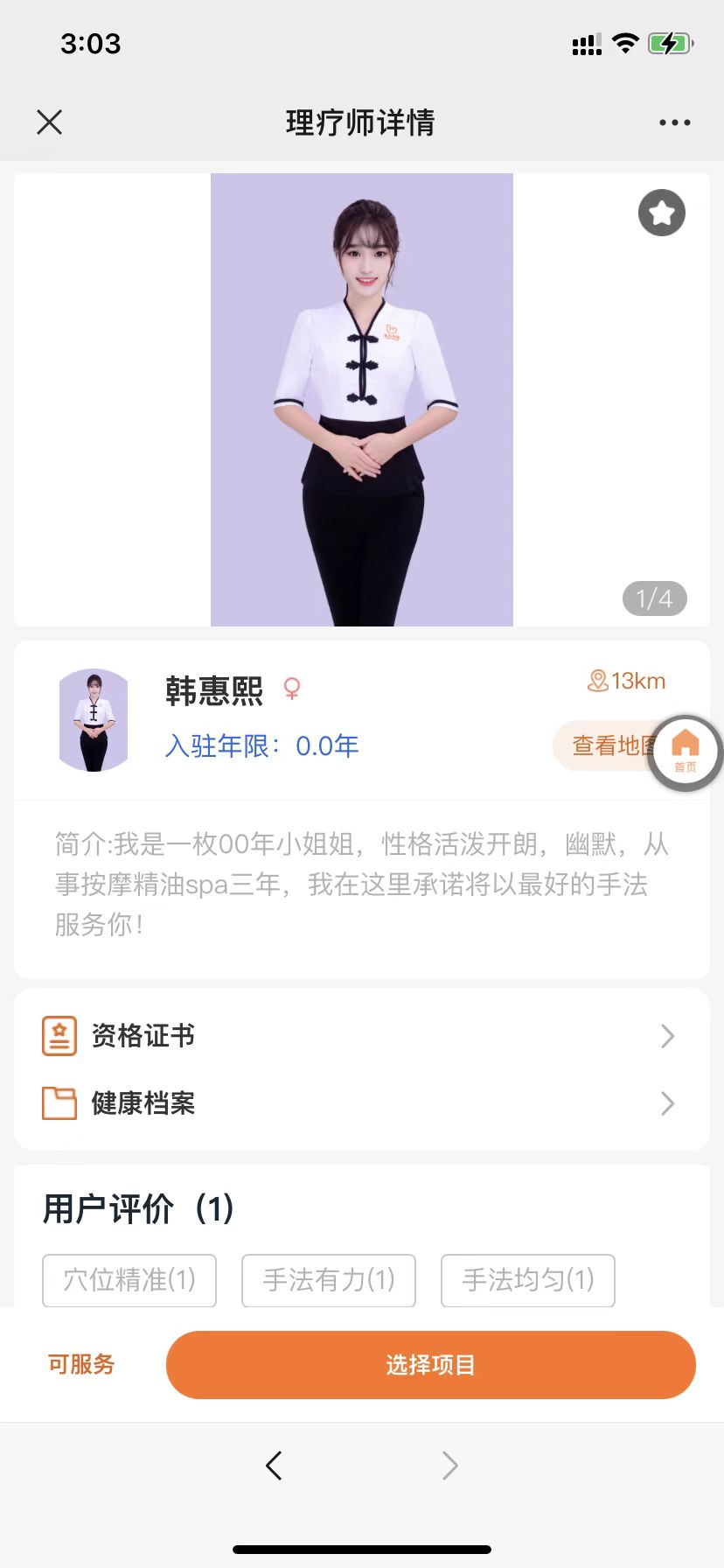Tap the therapist avatar thumbnail

(x=94, y=719)
